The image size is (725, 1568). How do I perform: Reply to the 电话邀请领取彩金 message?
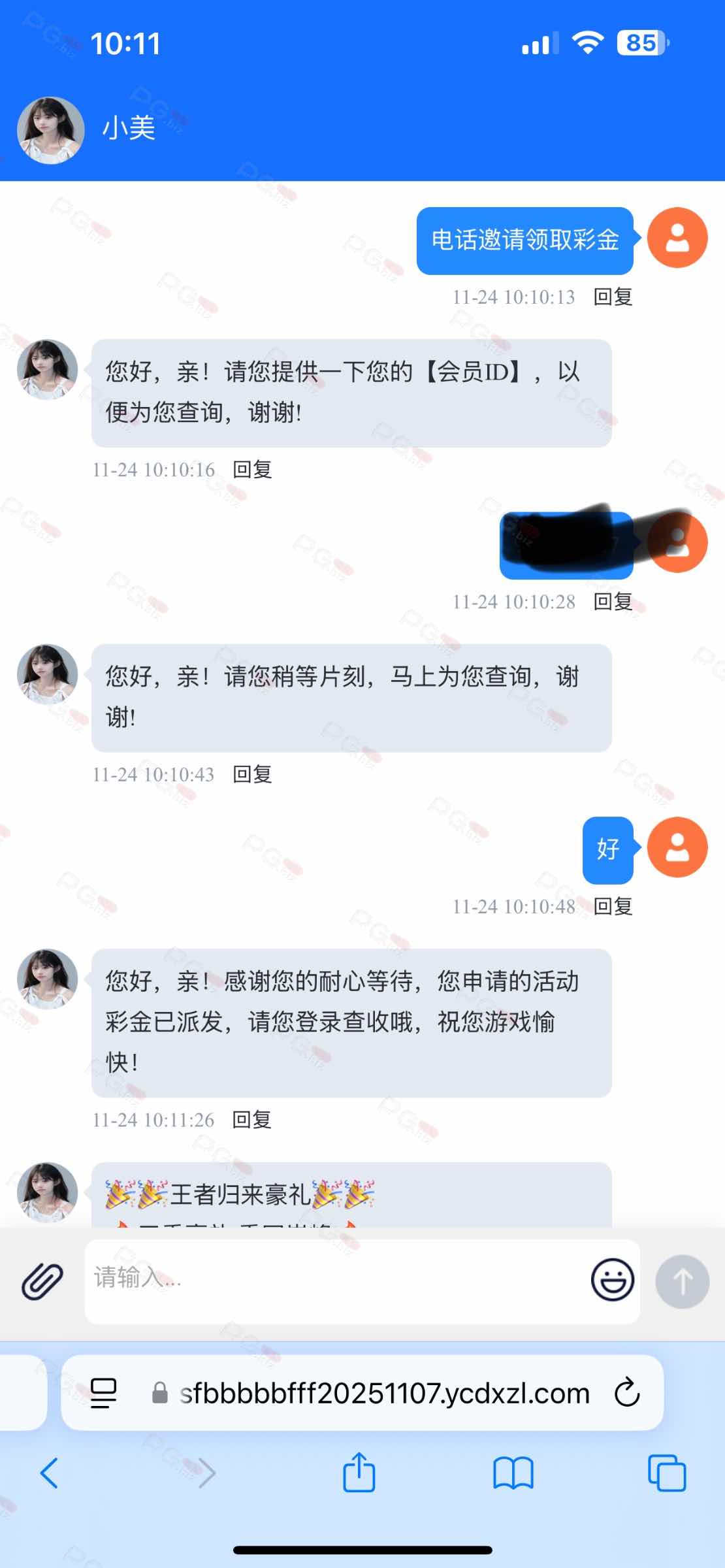pos(613,297)
